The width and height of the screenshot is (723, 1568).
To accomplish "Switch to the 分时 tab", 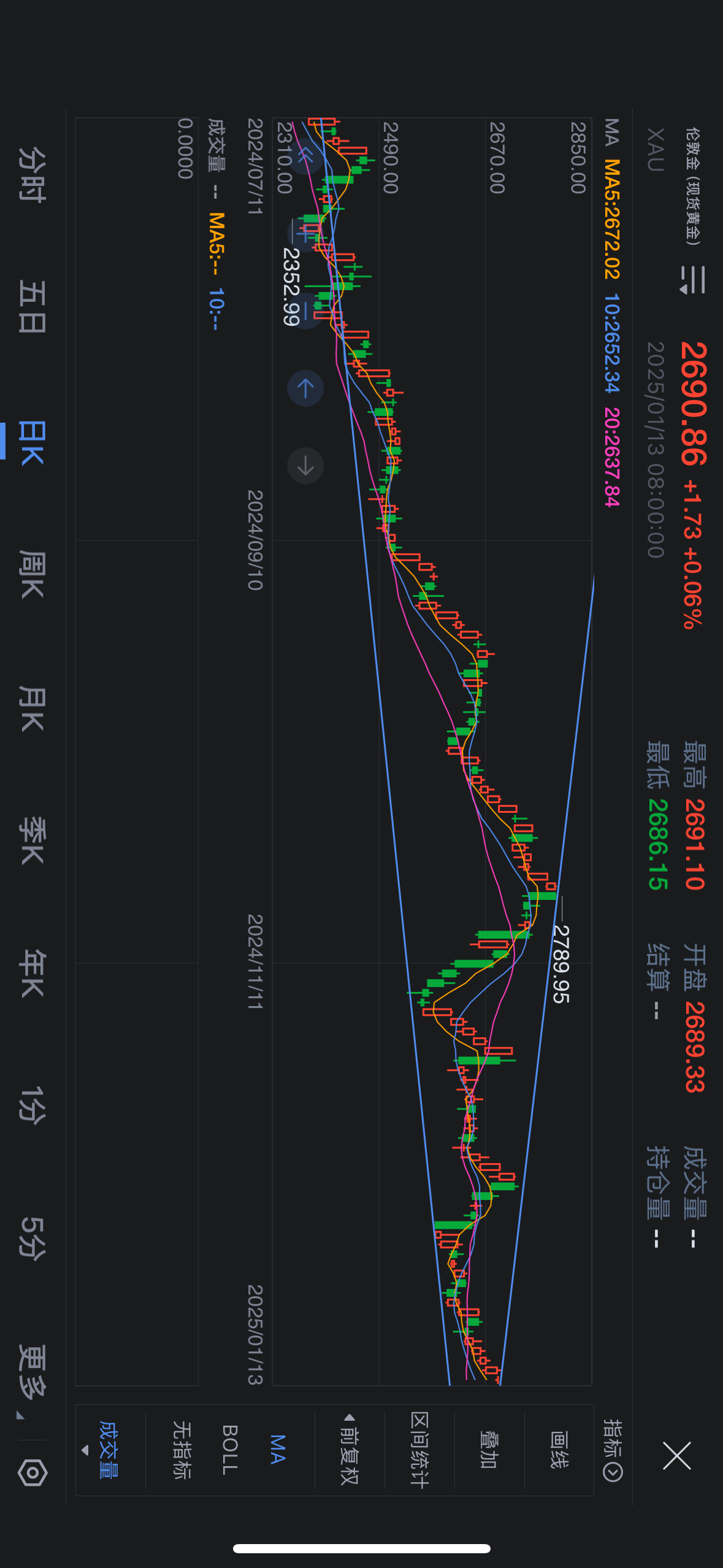I will pyautogui.click(x=32, y=175).
